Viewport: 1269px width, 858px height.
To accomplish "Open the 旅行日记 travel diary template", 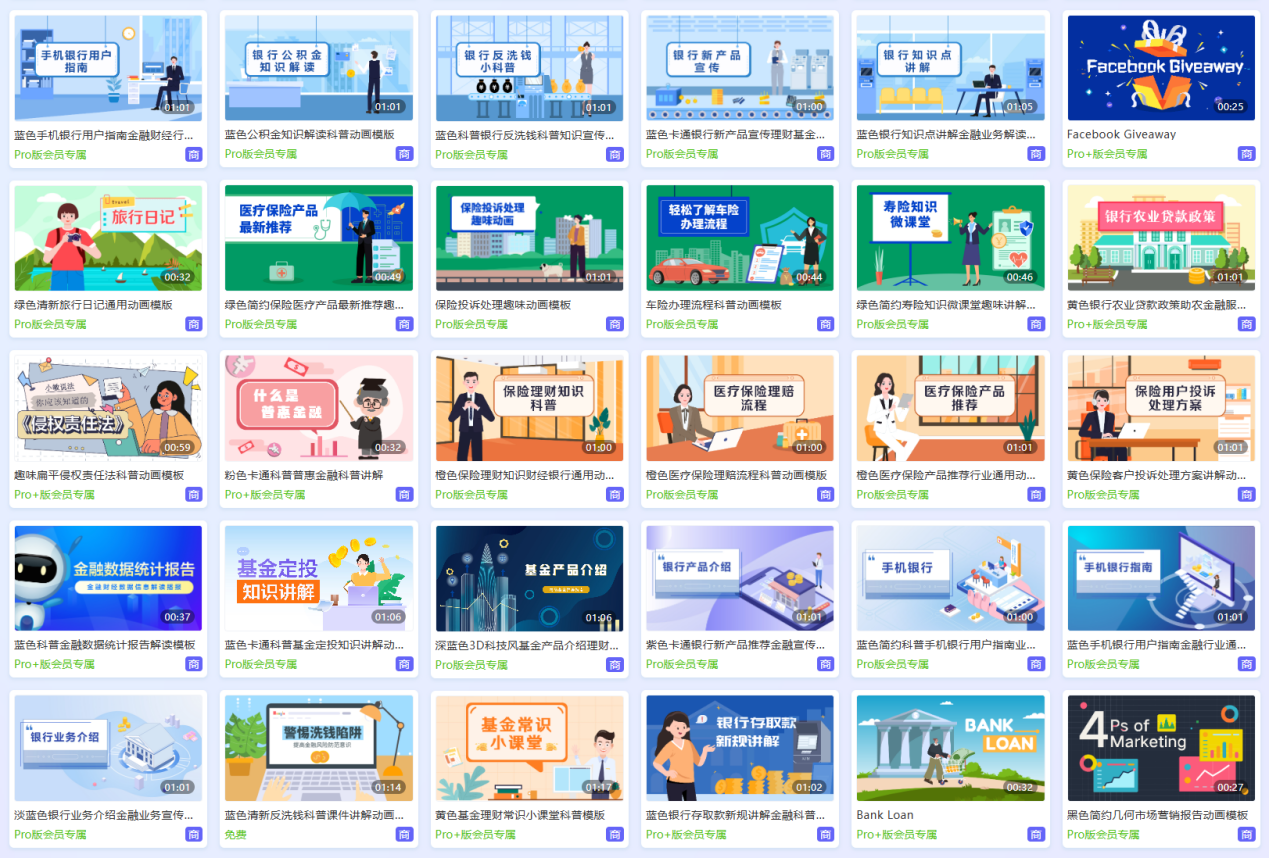I will click(108, 238).
